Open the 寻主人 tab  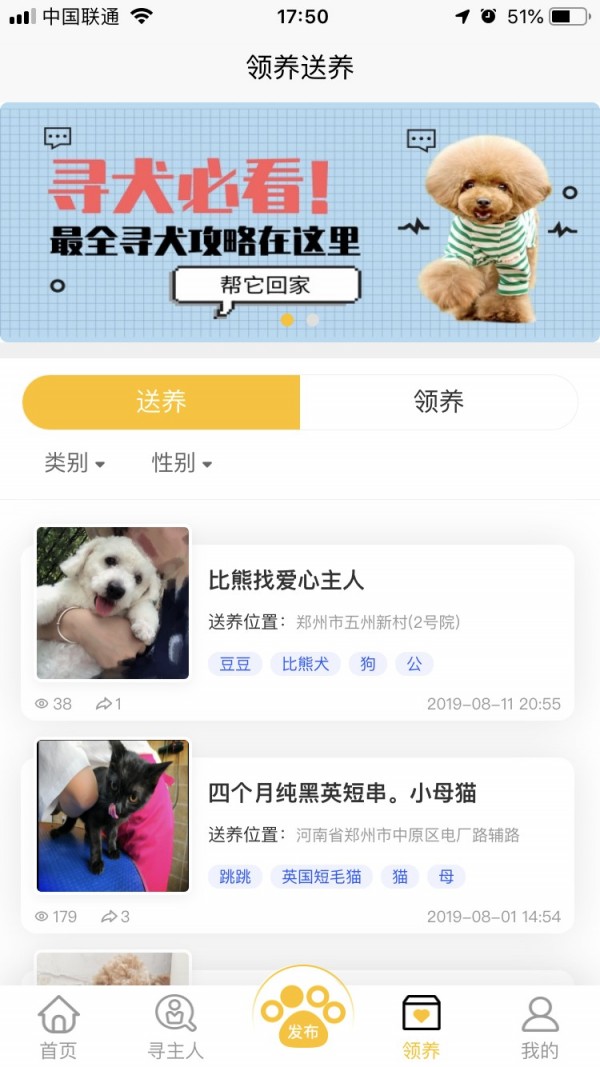pos(176,1027)
